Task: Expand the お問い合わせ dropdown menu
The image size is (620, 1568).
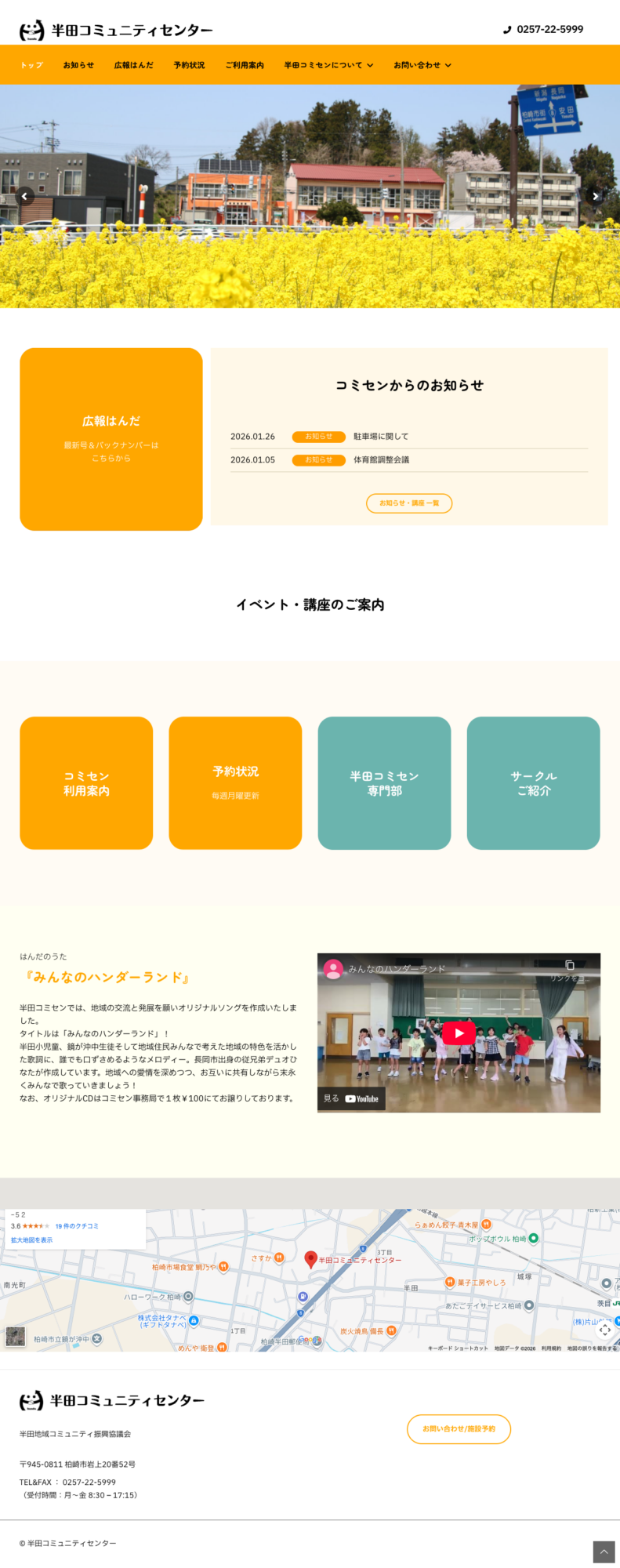Action: click(x=422, y=65)
